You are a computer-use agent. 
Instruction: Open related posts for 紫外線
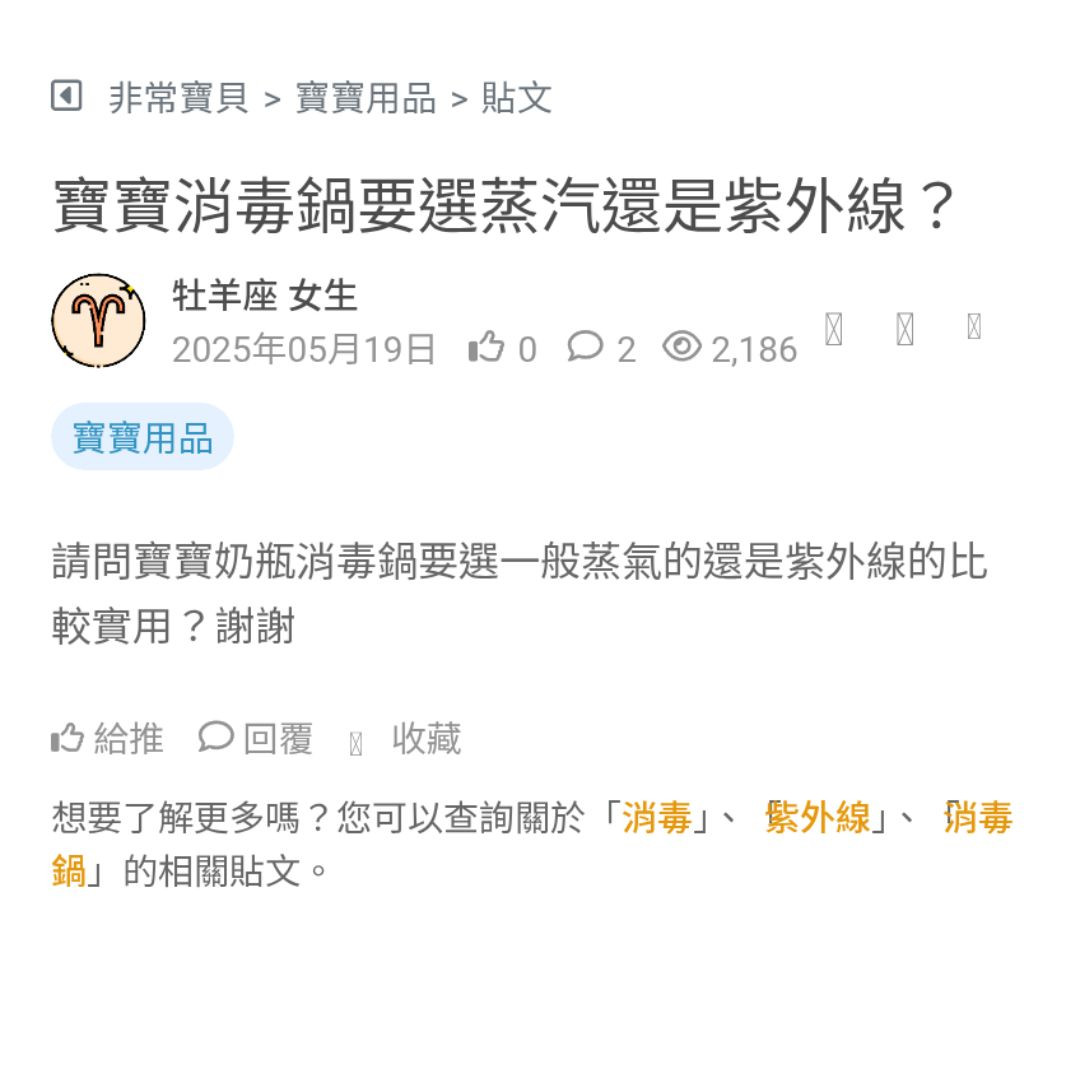pos(817,819)
